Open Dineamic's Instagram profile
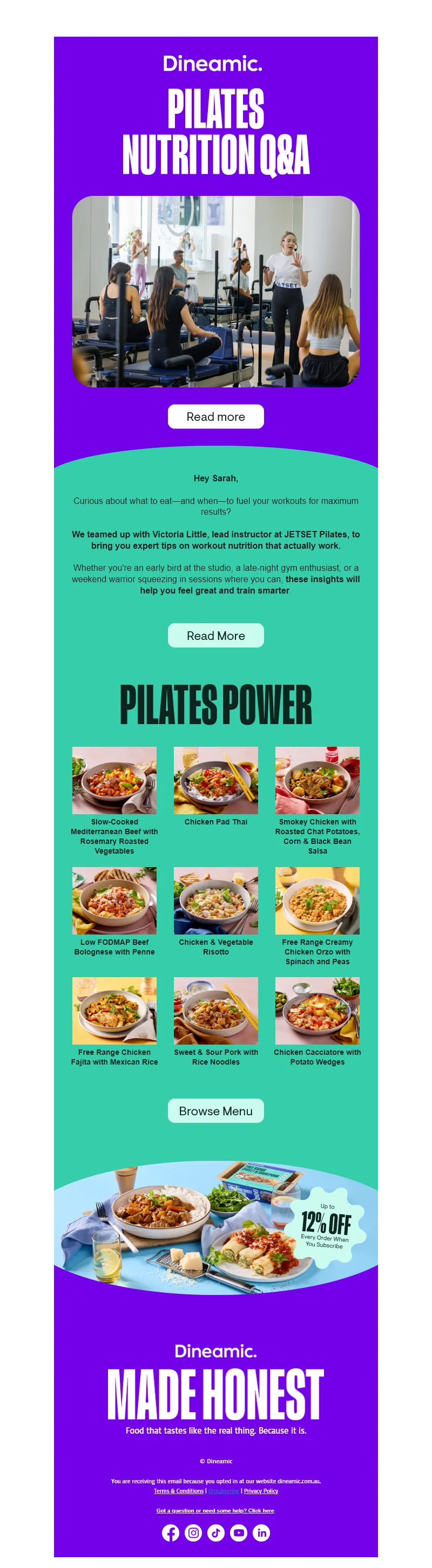432x1568 pixels. tap(193, 1533)
